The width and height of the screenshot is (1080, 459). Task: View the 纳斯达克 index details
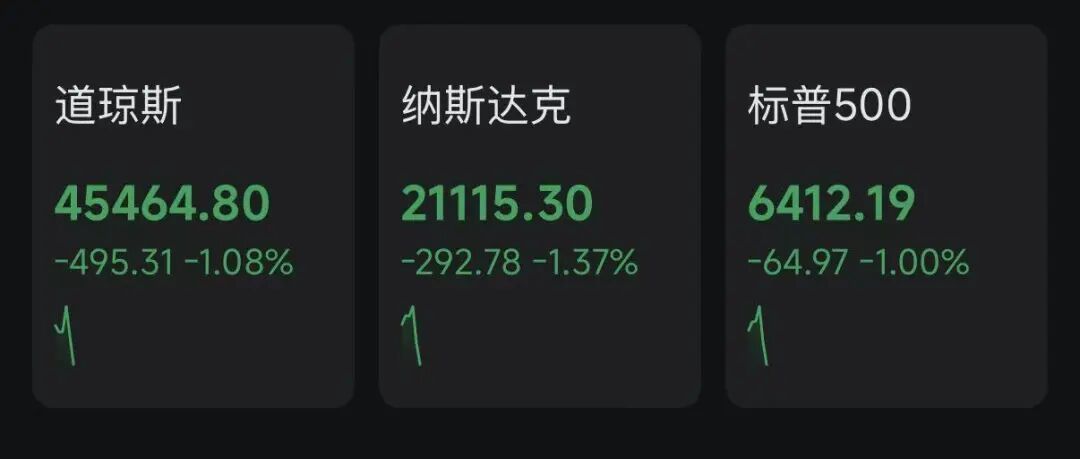click(x=539, y=216)
